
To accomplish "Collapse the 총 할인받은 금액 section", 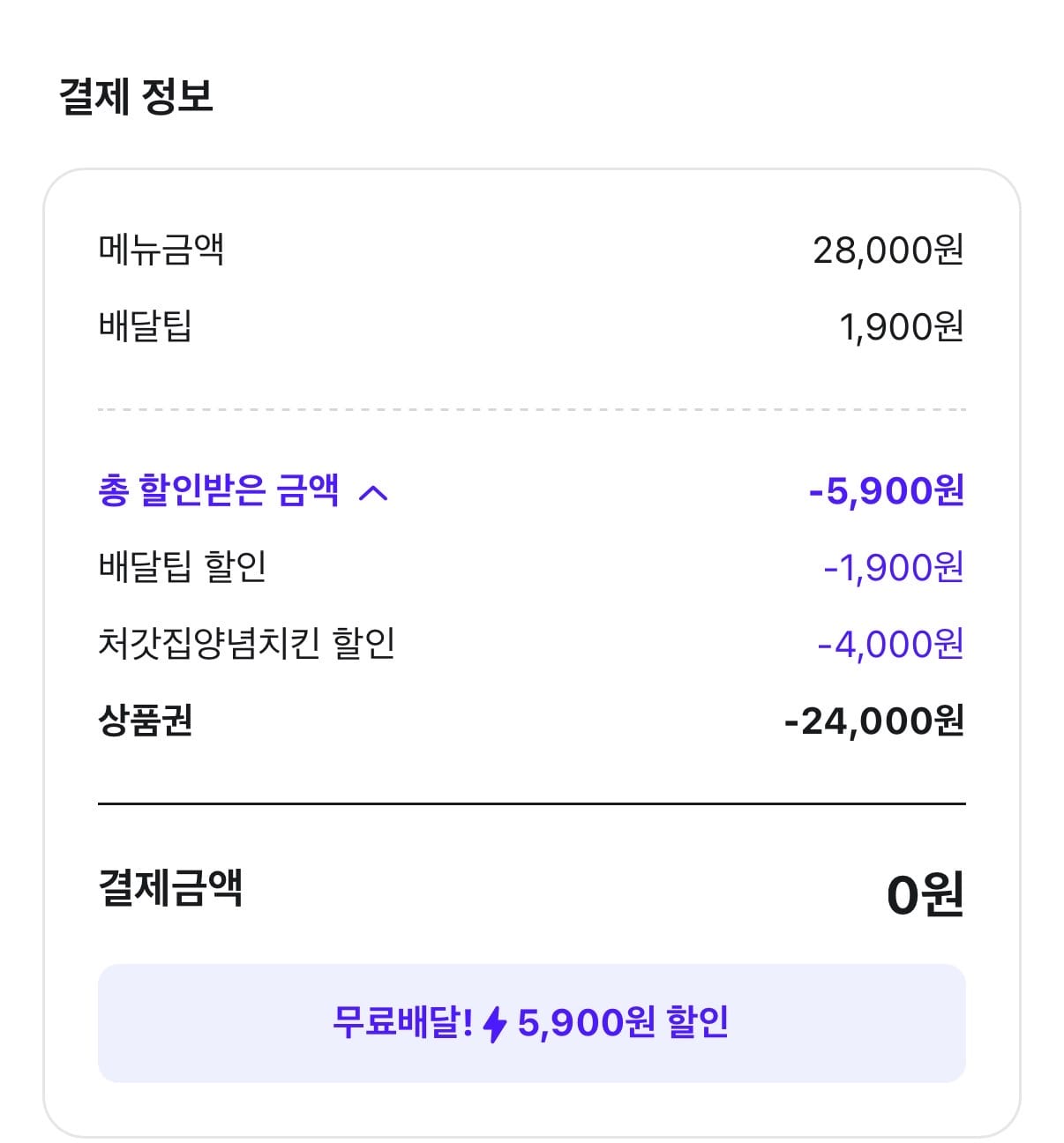I will pyautogui.click(x=373, y=492).
